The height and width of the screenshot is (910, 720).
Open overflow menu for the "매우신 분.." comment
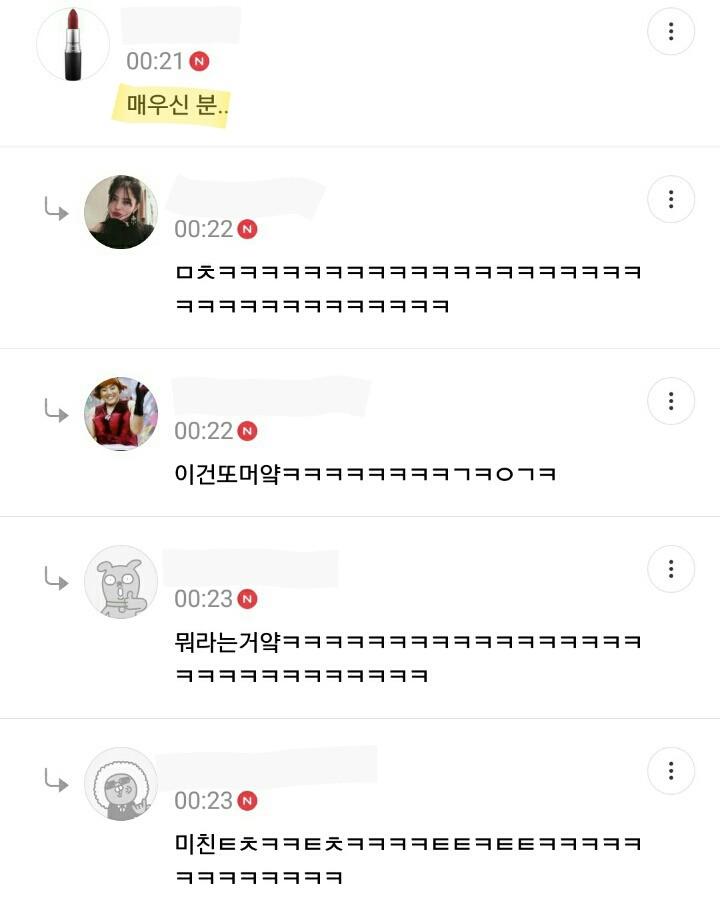tap(671, 32)
